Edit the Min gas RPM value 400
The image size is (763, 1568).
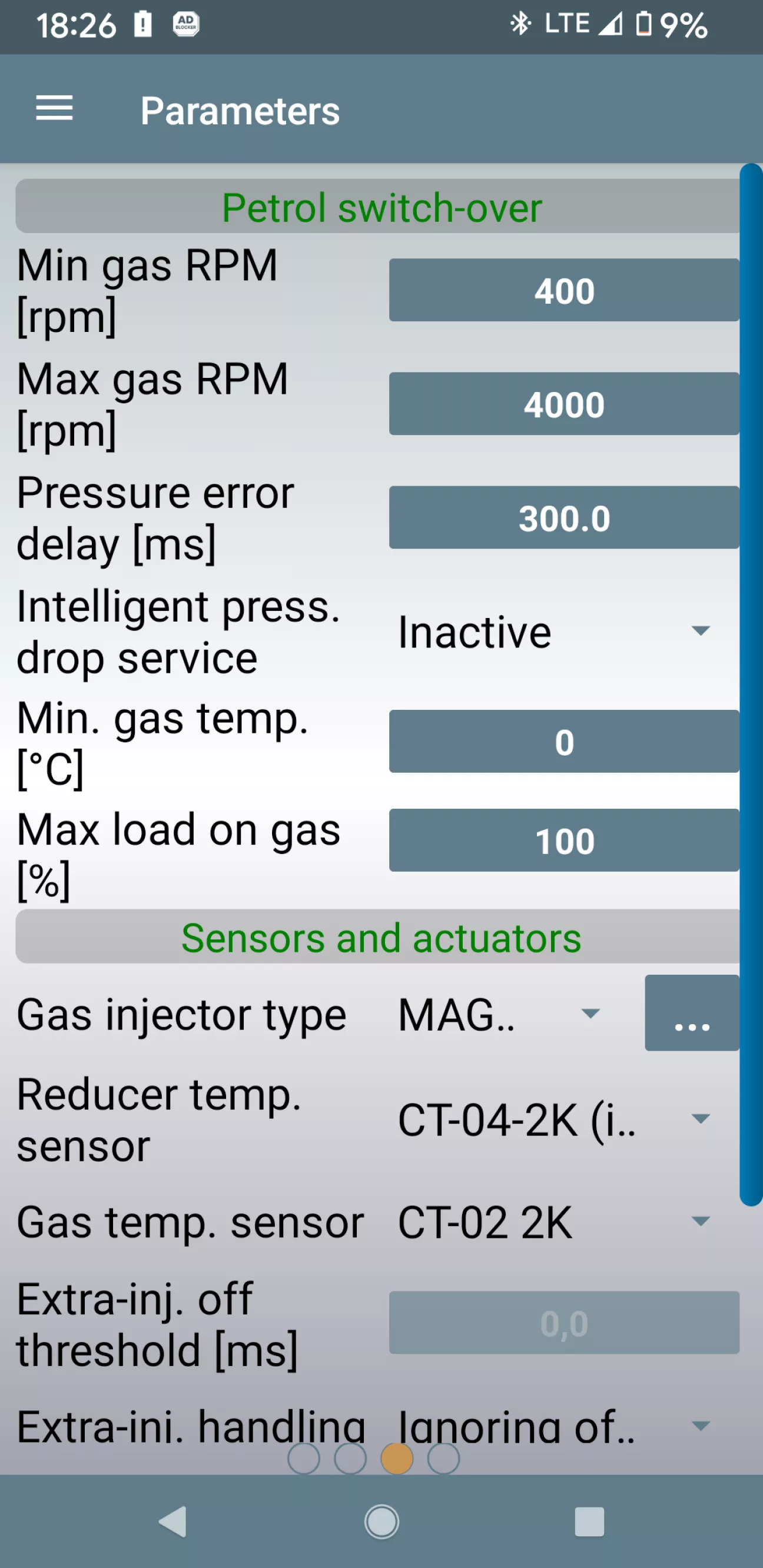tap(564, 290)
